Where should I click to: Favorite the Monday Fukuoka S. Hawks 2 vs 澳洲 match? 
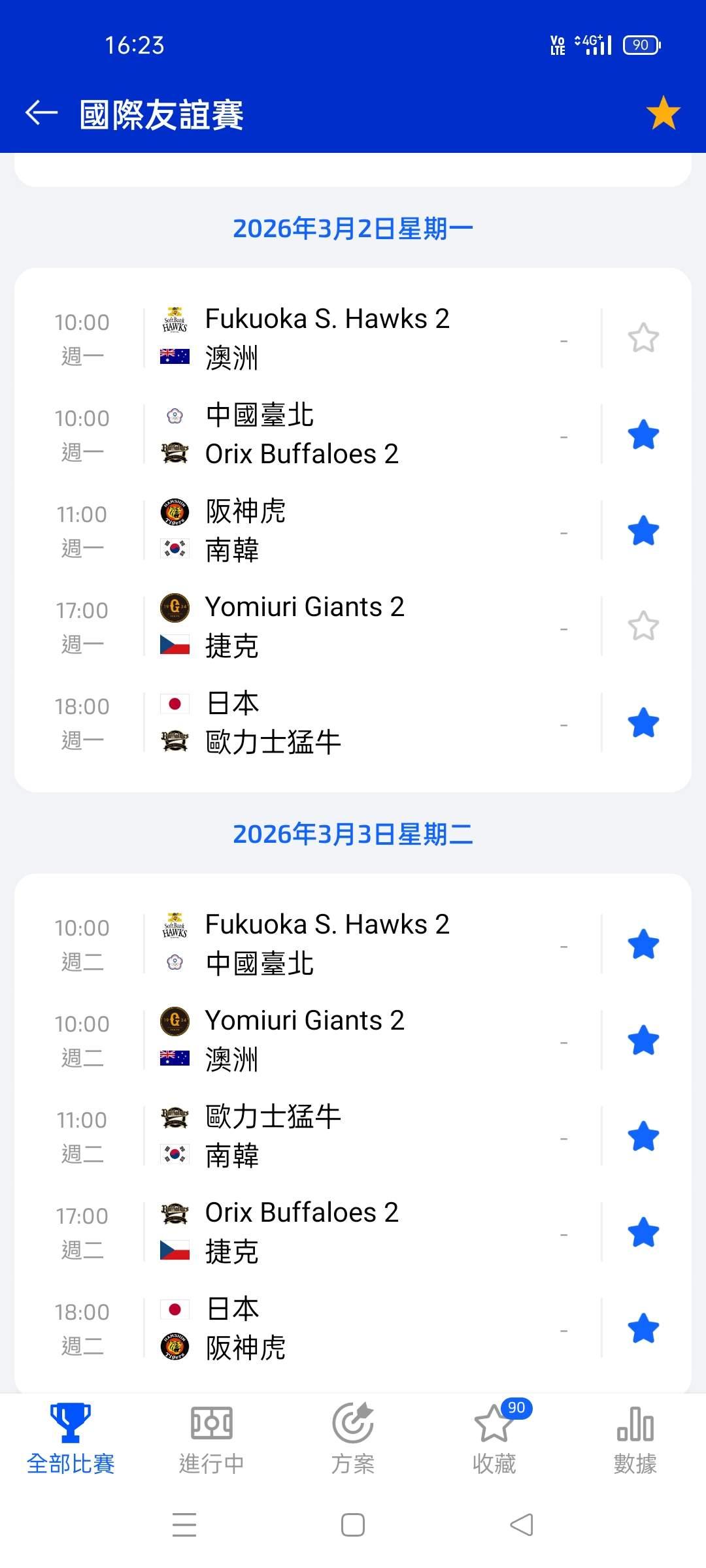[643, 338]
